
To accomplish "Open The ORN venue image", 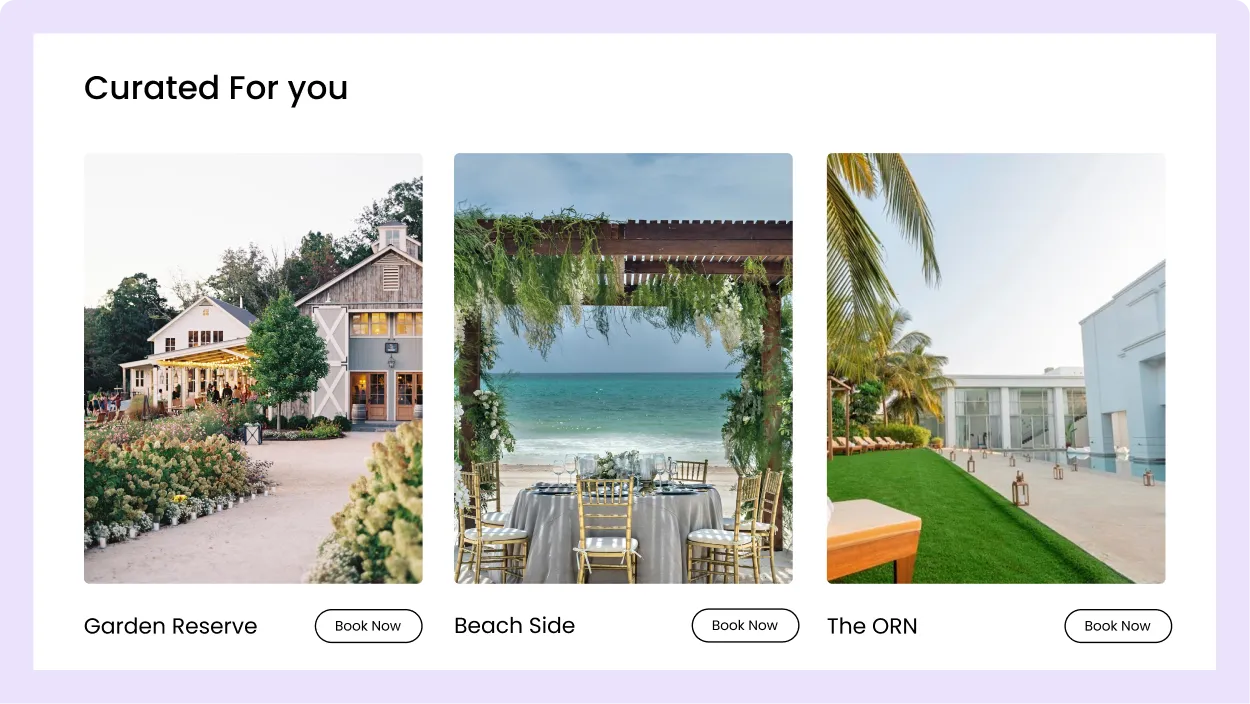I will [996, 368].
